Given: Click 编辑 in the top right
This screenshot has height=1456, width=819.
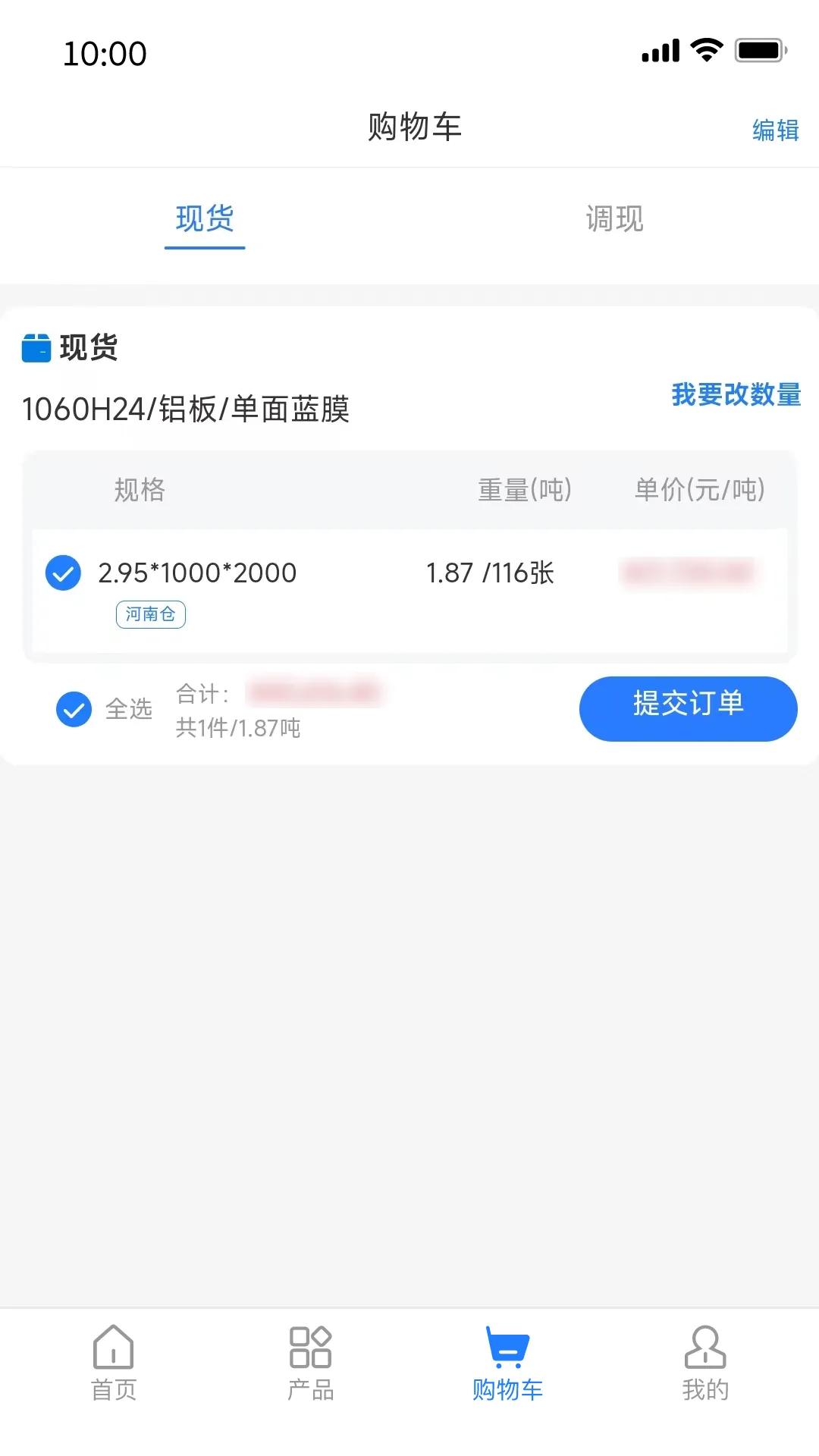Looking at the screenshot, I should tap(774, 130).
